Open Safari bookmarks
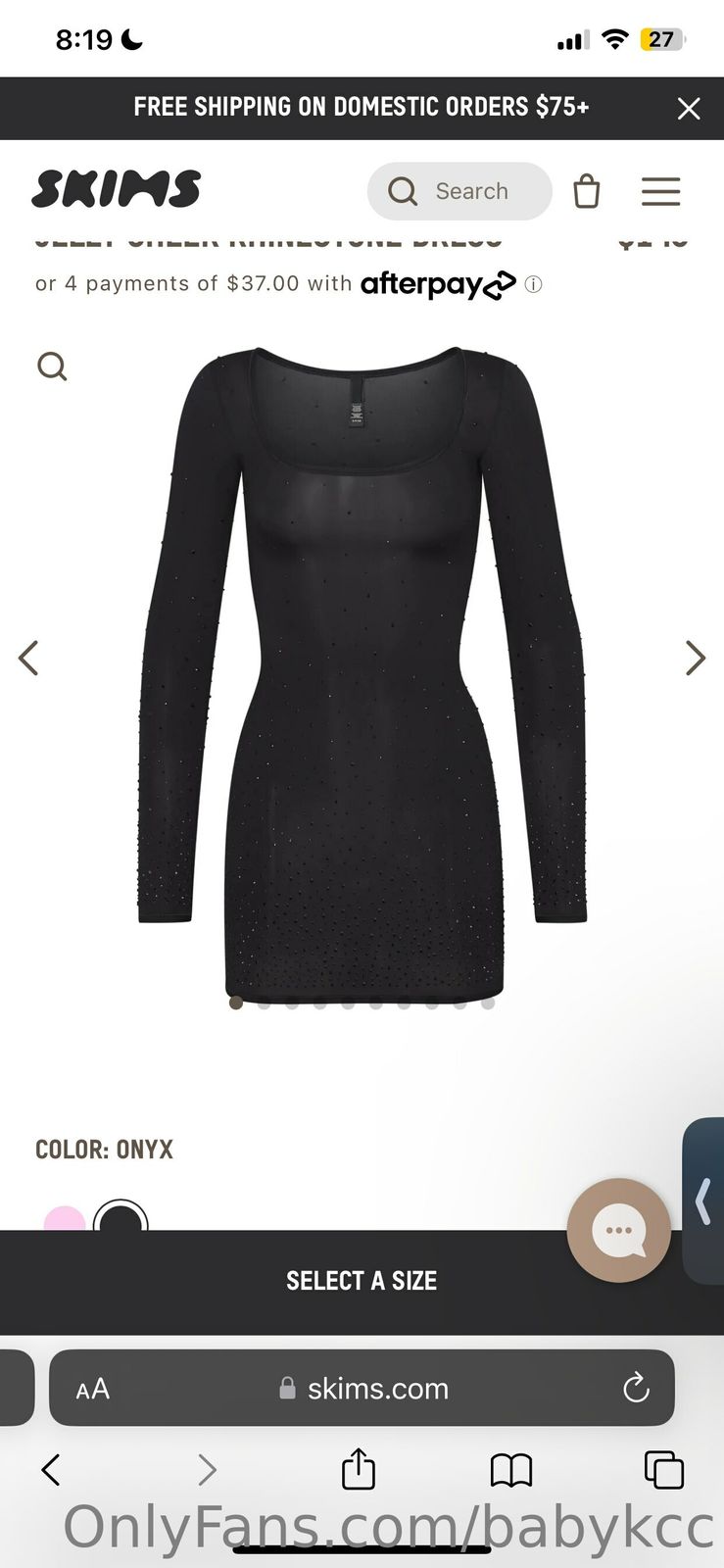This screenshot has width=724, height=1568. point(510,1469)
